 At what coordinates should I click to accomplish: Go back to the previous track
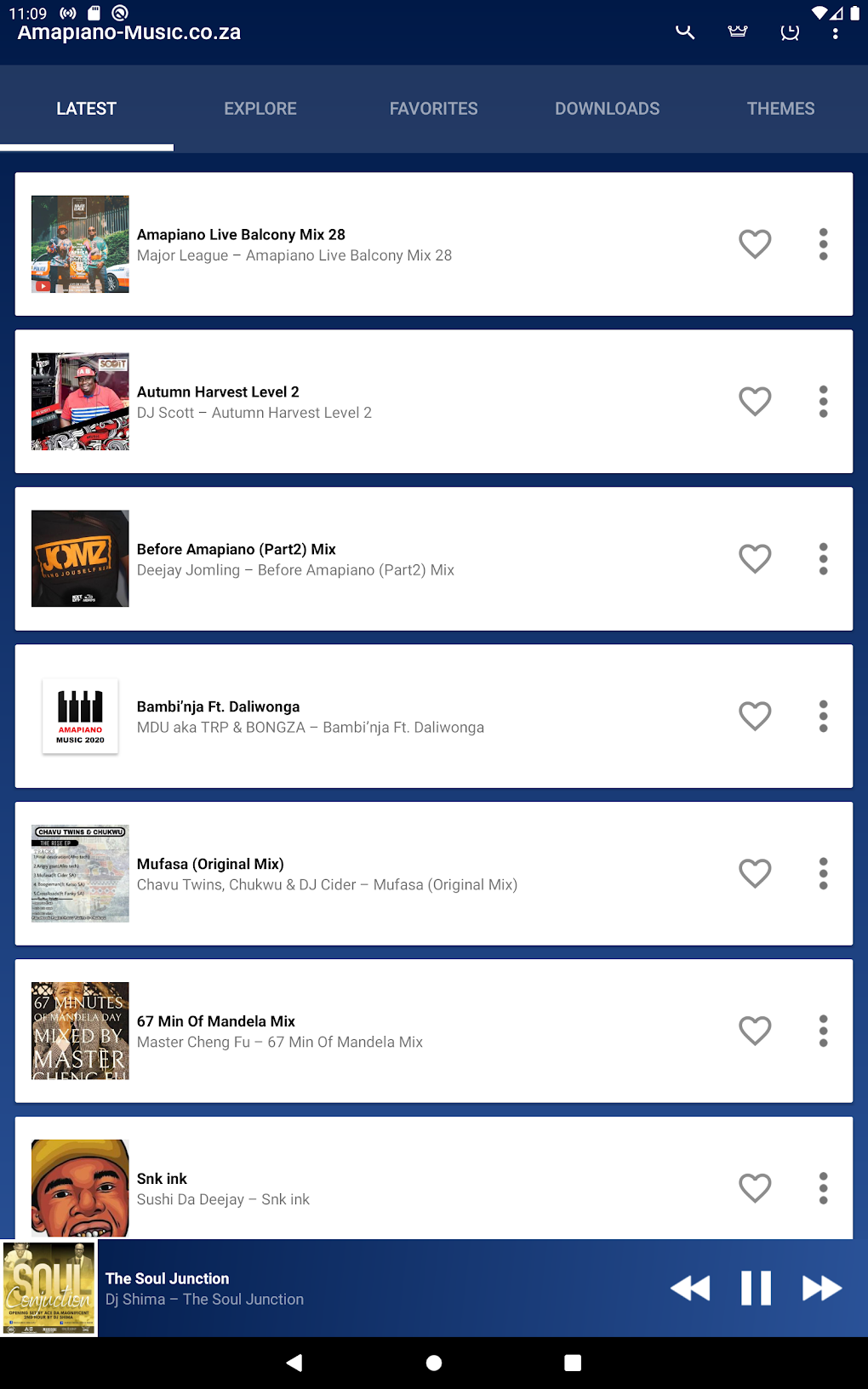click(690, 1288)
